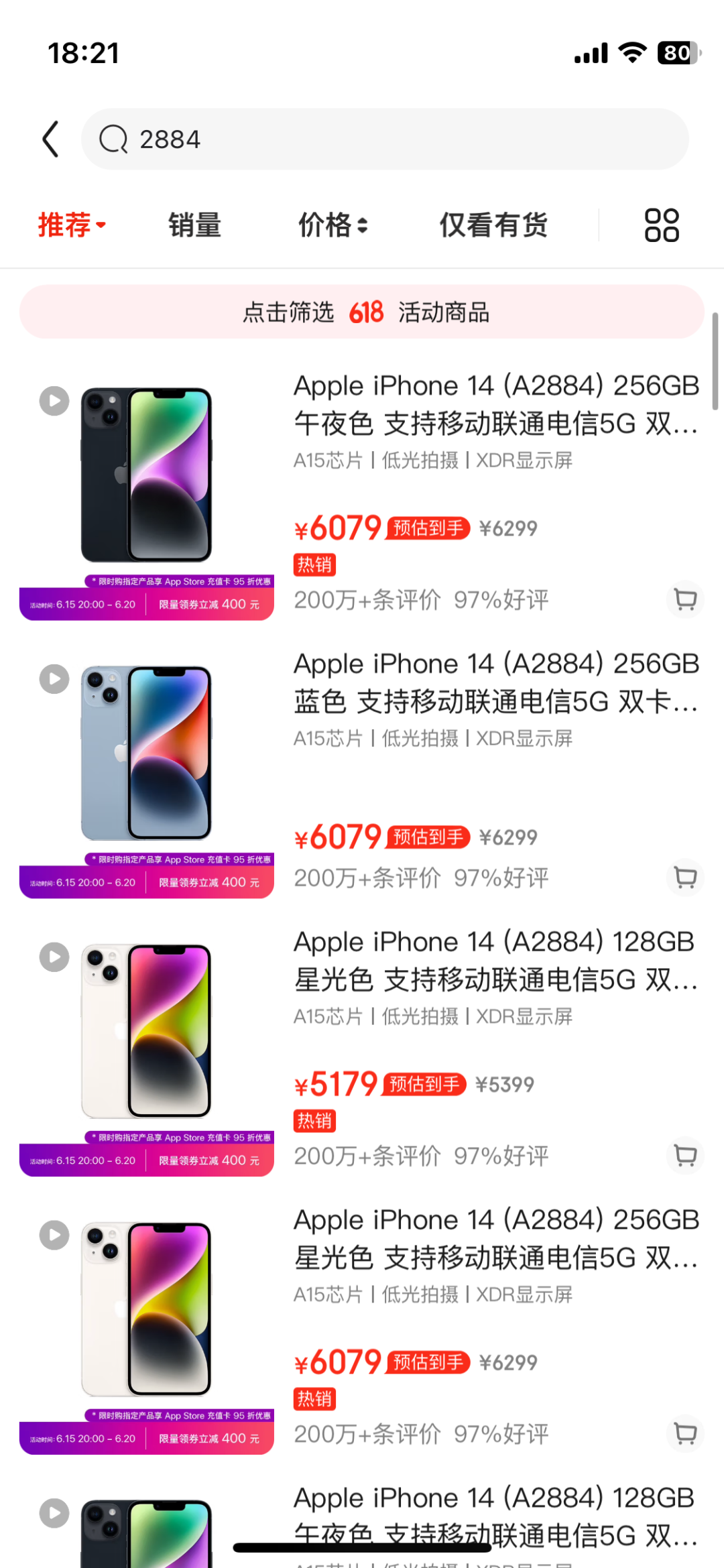Sort results by 价格
The width and height of the screenshot is (724, 1568).
coord(333,225)
